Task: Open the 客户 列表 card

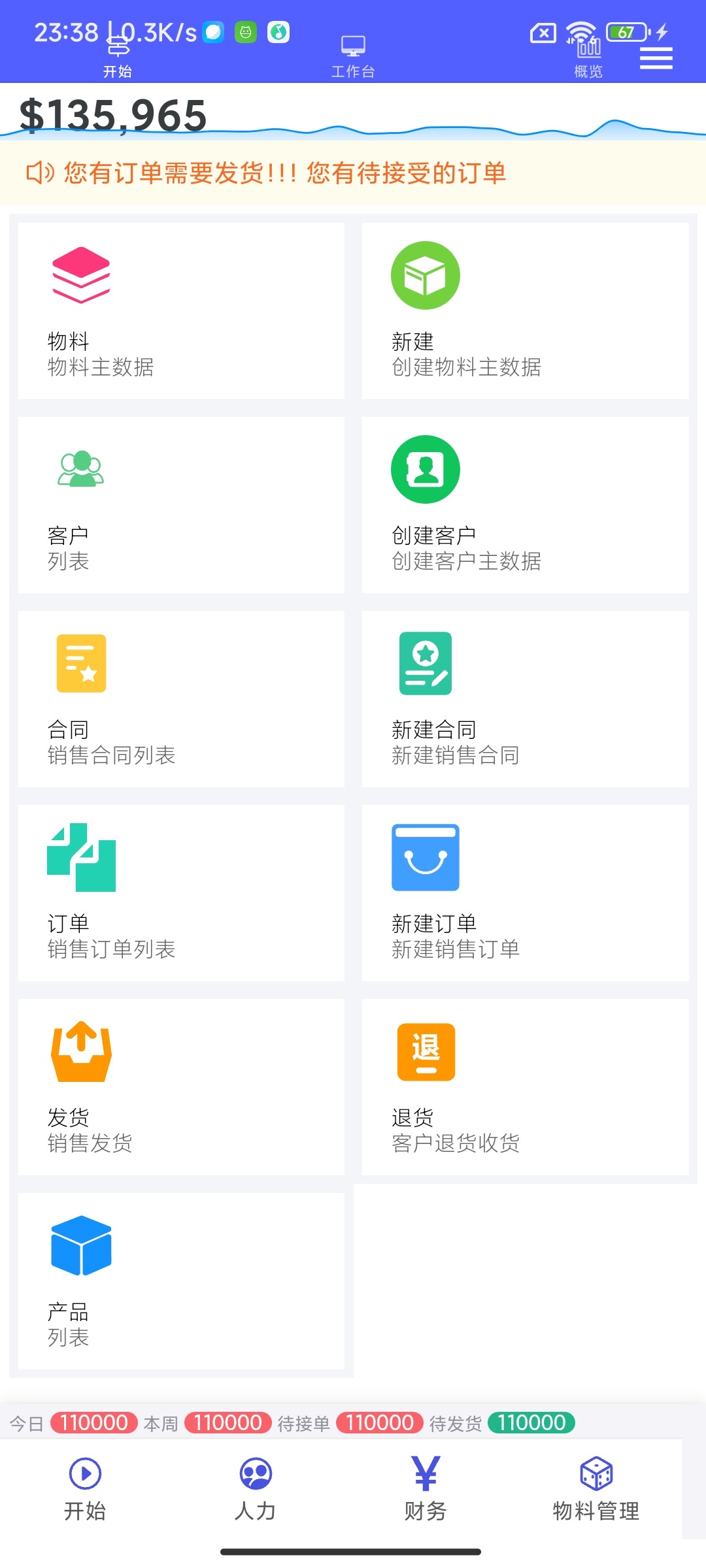Action: coord(181,505)
